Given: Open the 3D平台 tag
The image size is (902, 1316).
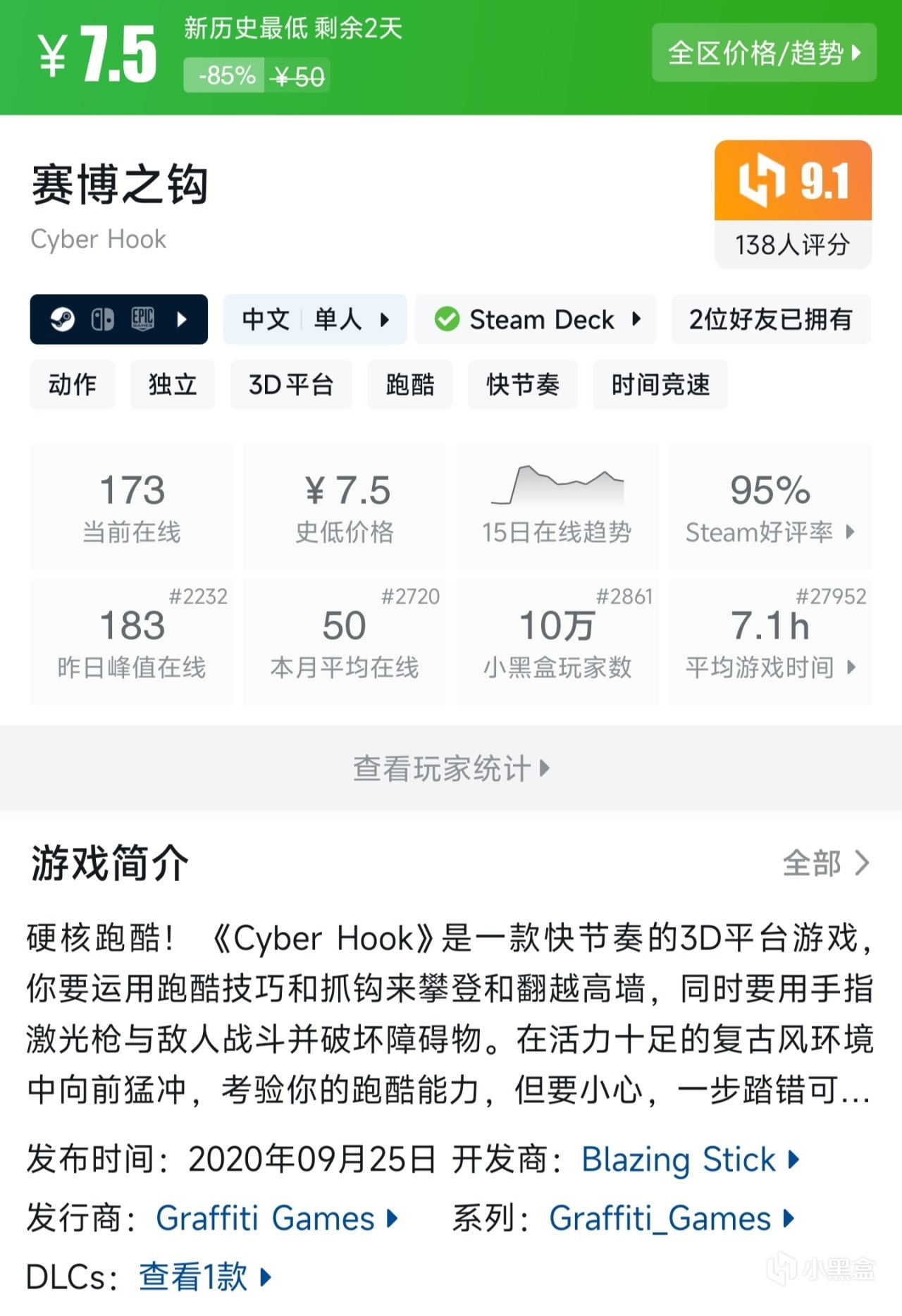Looking at the screenshot, I should (x=290, y=385).
